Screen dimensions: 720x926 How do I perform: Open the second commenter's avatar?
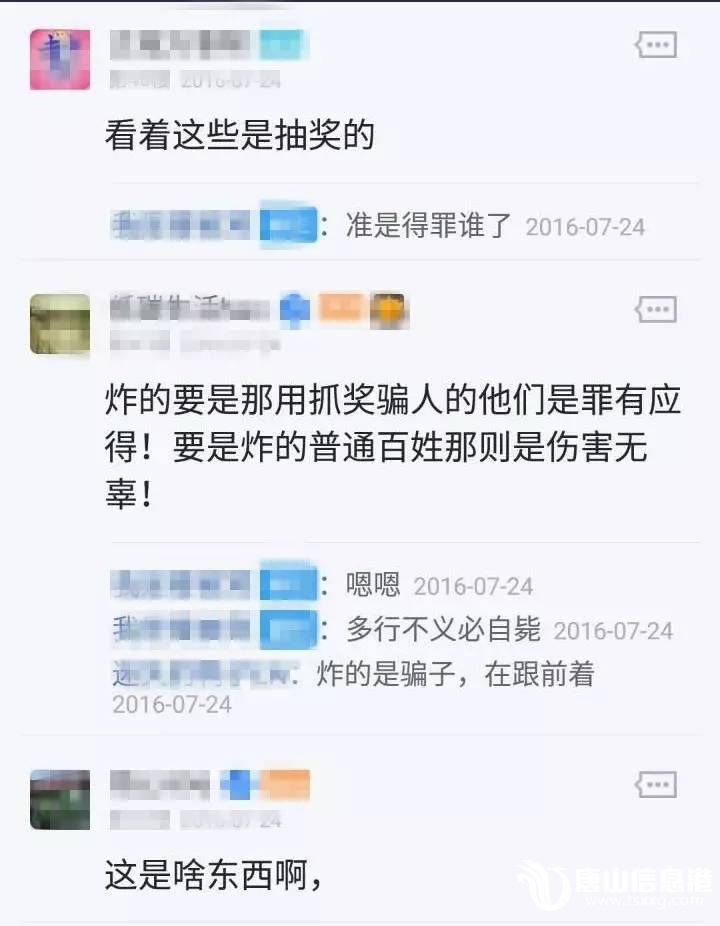click(59, 324)
